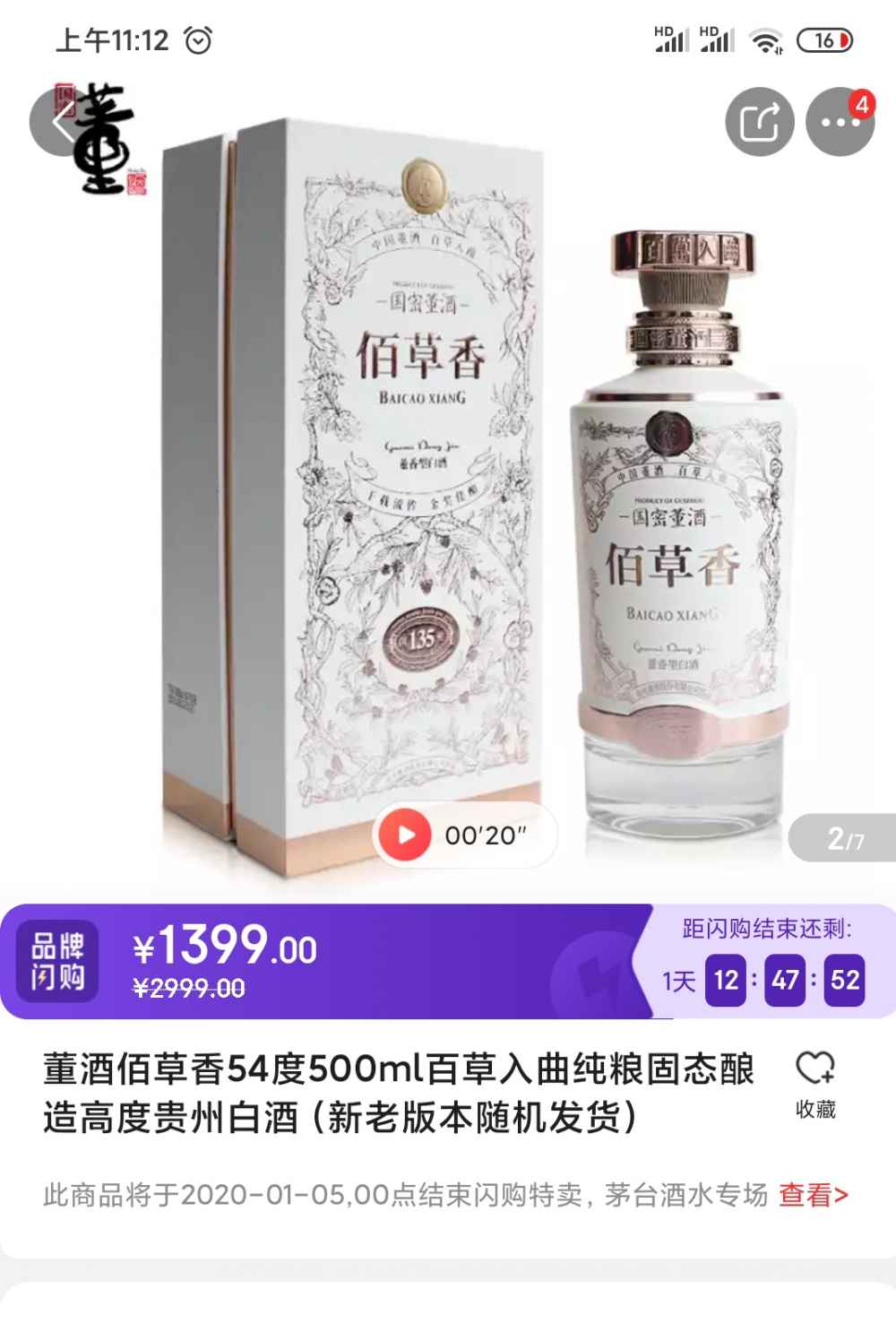
Task: Open the more options menu
Action: click(x=840, y=122)
